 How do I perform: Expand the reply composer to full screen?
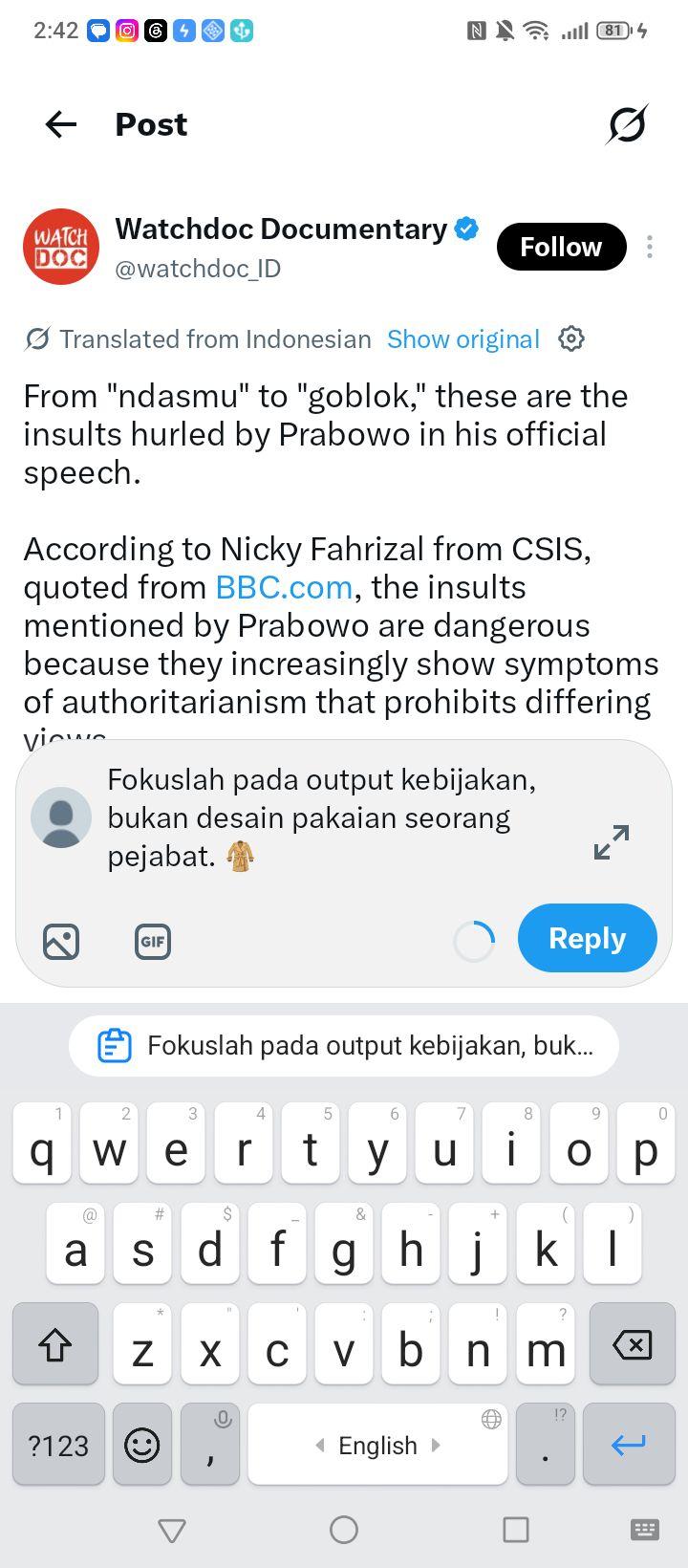pyautogui.click(x=612, y=841)
